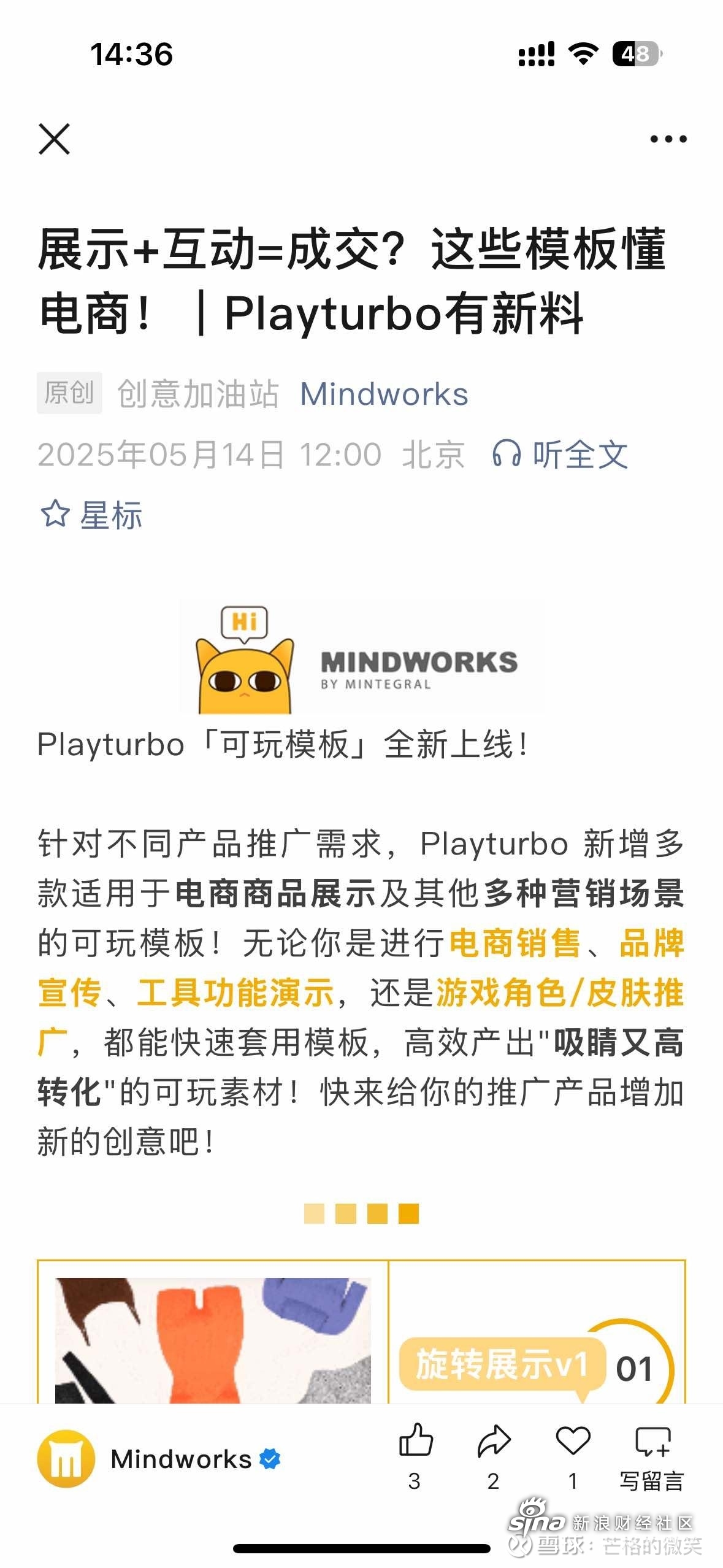This screenshot has width=723, height=1568.
Task: Close the article page
Action: tap(54, 139)
